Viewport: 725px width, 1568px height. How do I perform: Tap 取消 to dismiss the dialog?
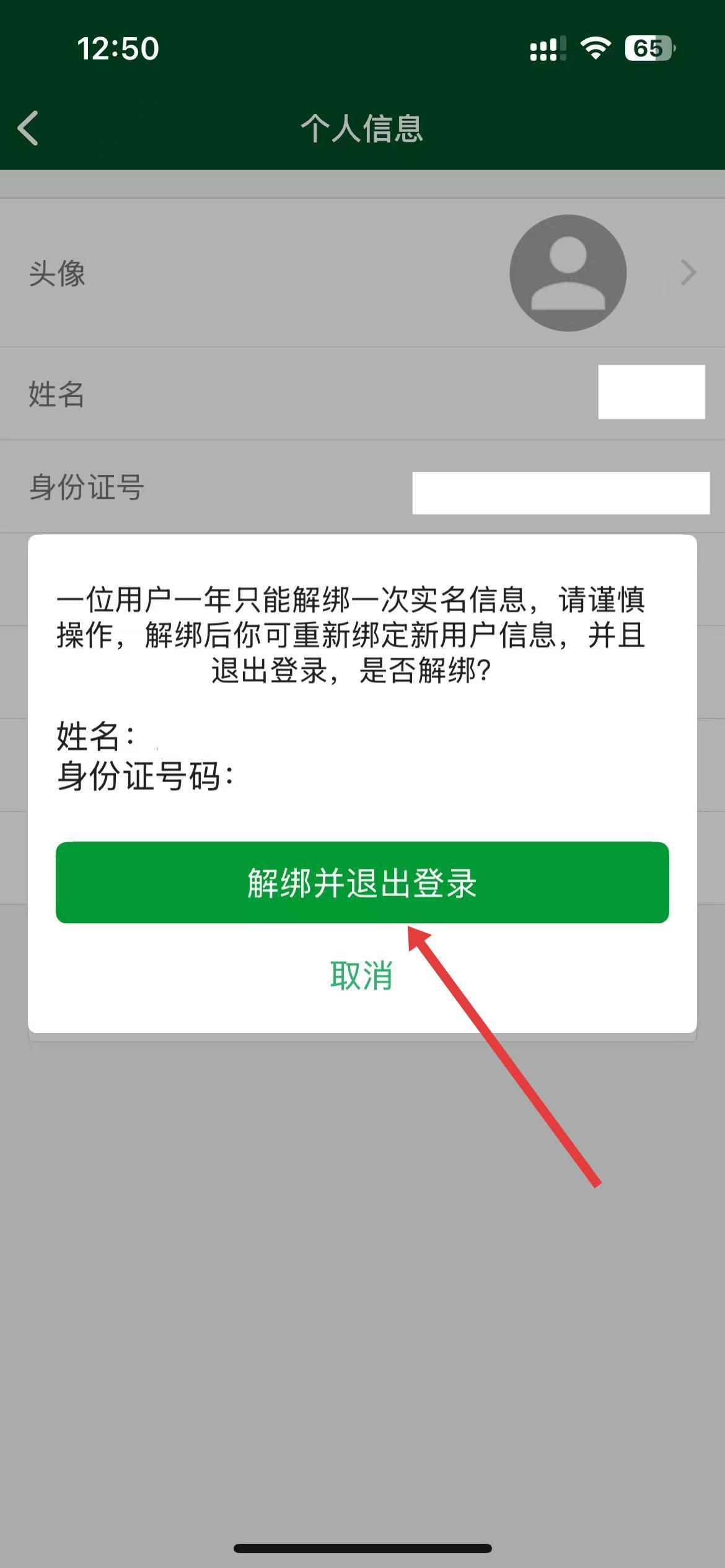[362, 975]
